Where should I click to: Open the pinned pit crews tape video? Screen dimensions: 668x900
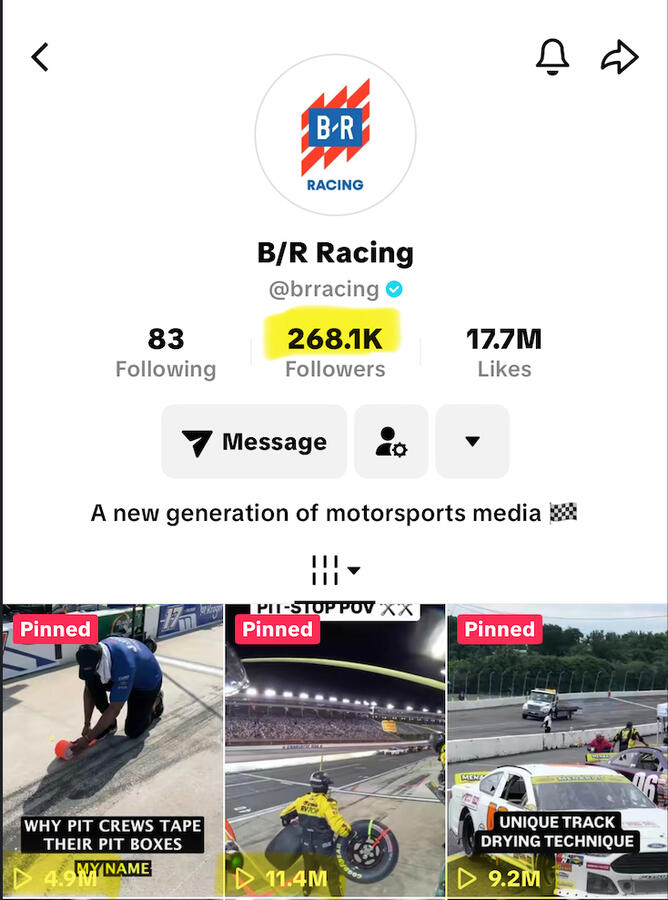111,750
